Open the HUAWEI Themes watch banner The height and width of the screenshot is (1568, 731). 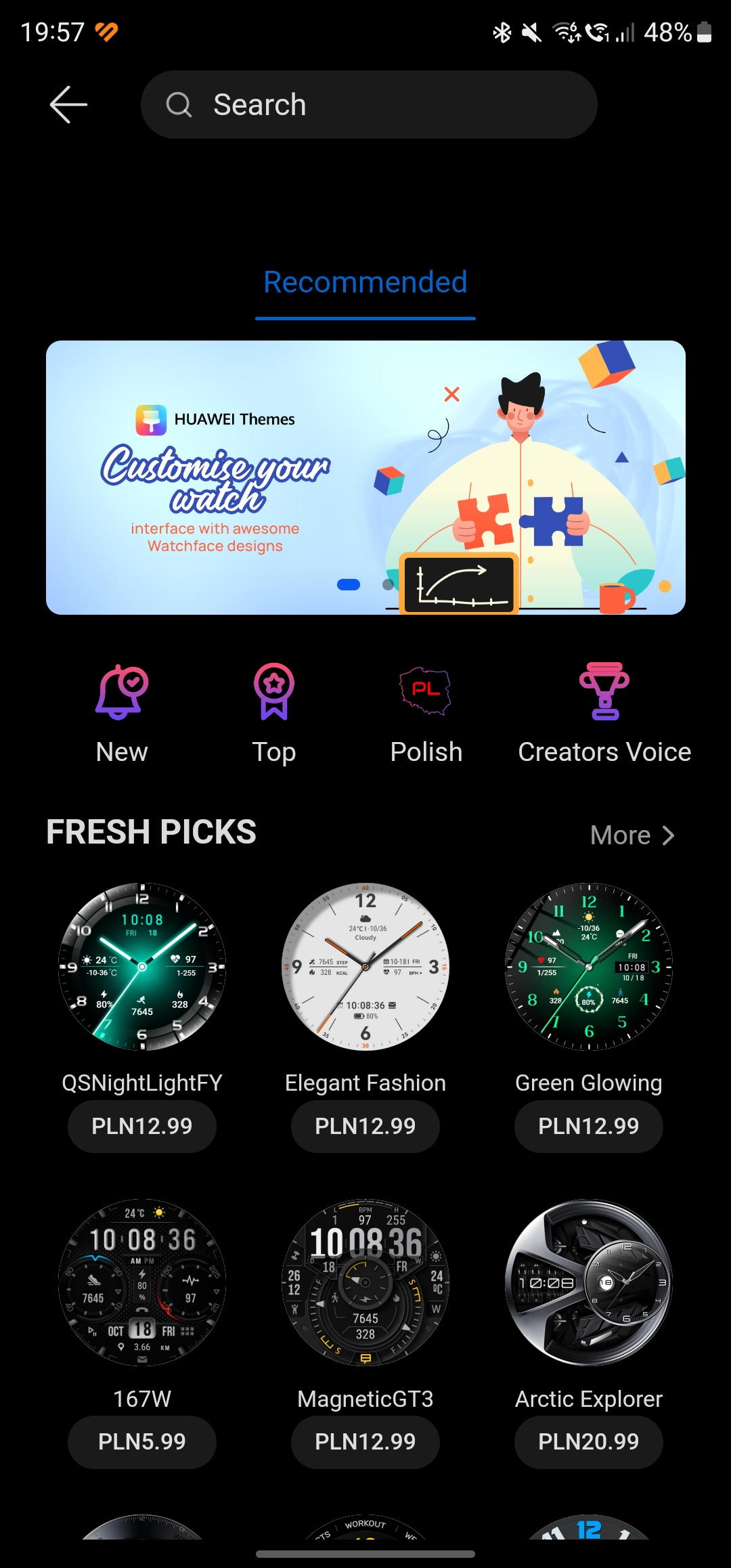[365, 477]
